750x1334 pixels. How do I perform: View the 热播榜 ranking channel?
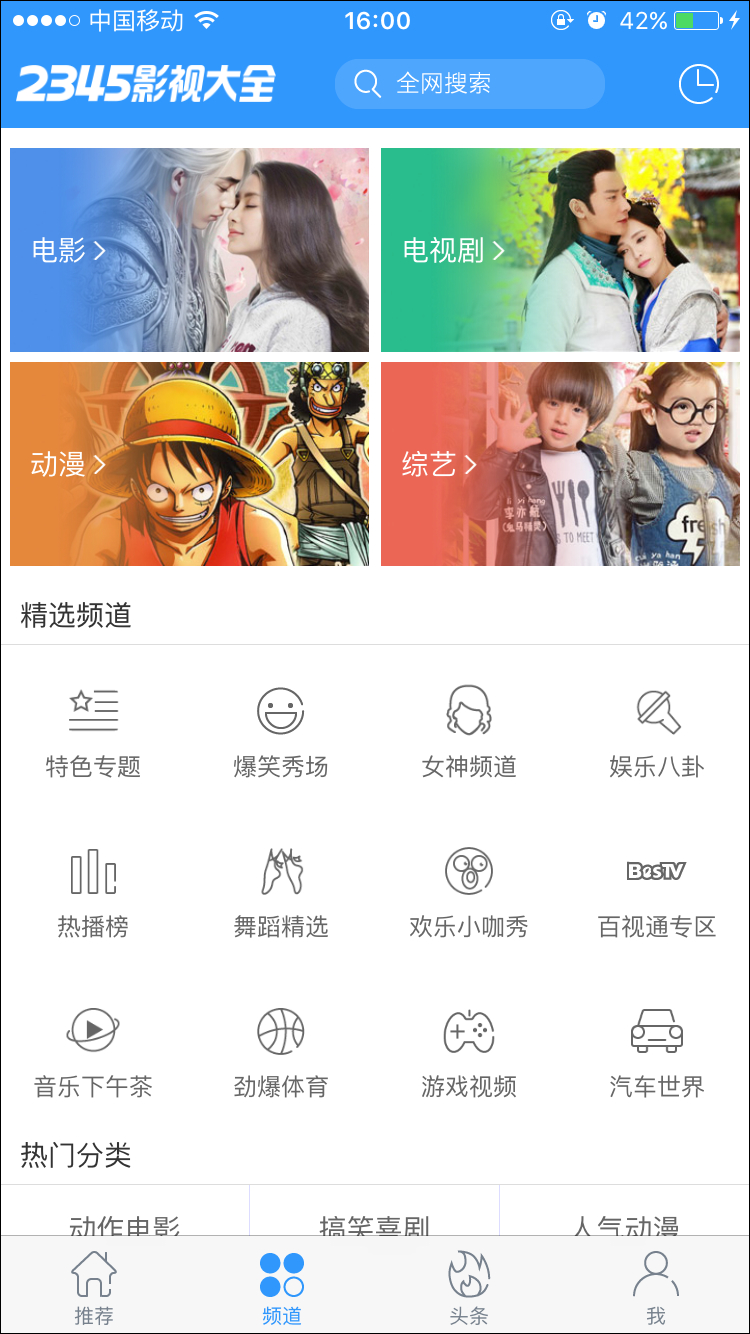(93, 892)
